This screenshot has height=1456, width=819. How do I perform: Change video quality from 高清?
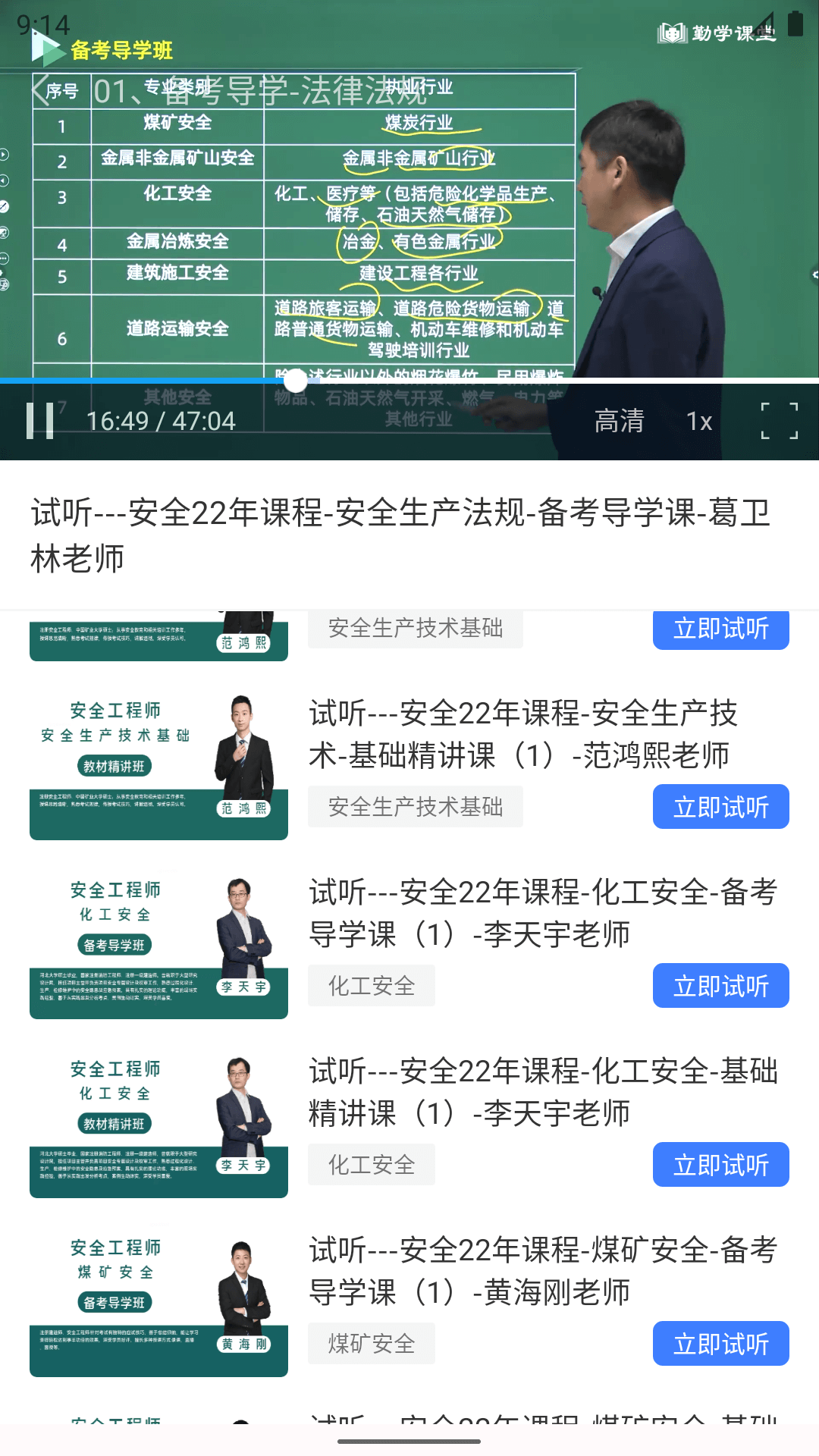[x=619, y=421]
